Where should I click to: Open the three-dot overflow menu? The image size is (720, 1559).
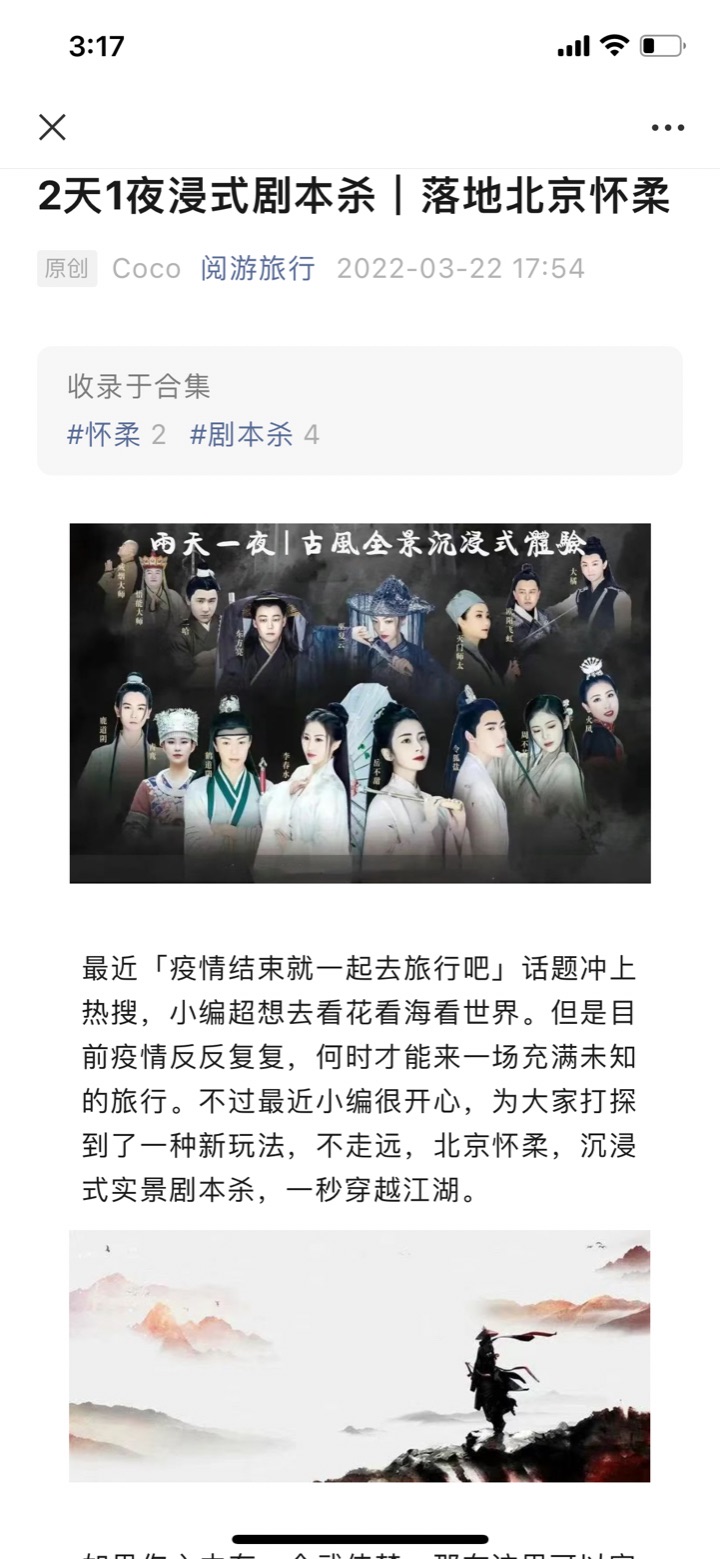point(667,128)
